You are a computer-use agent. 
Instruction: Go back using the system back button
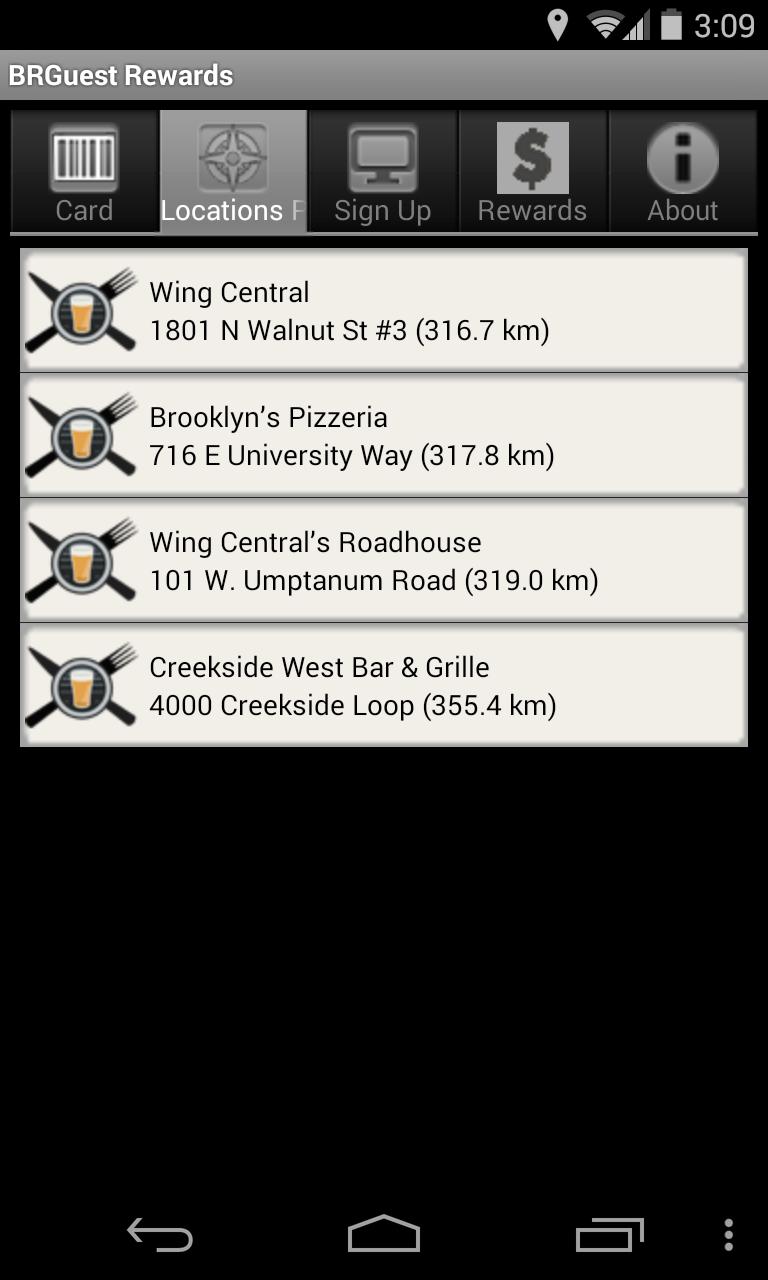160,1235
